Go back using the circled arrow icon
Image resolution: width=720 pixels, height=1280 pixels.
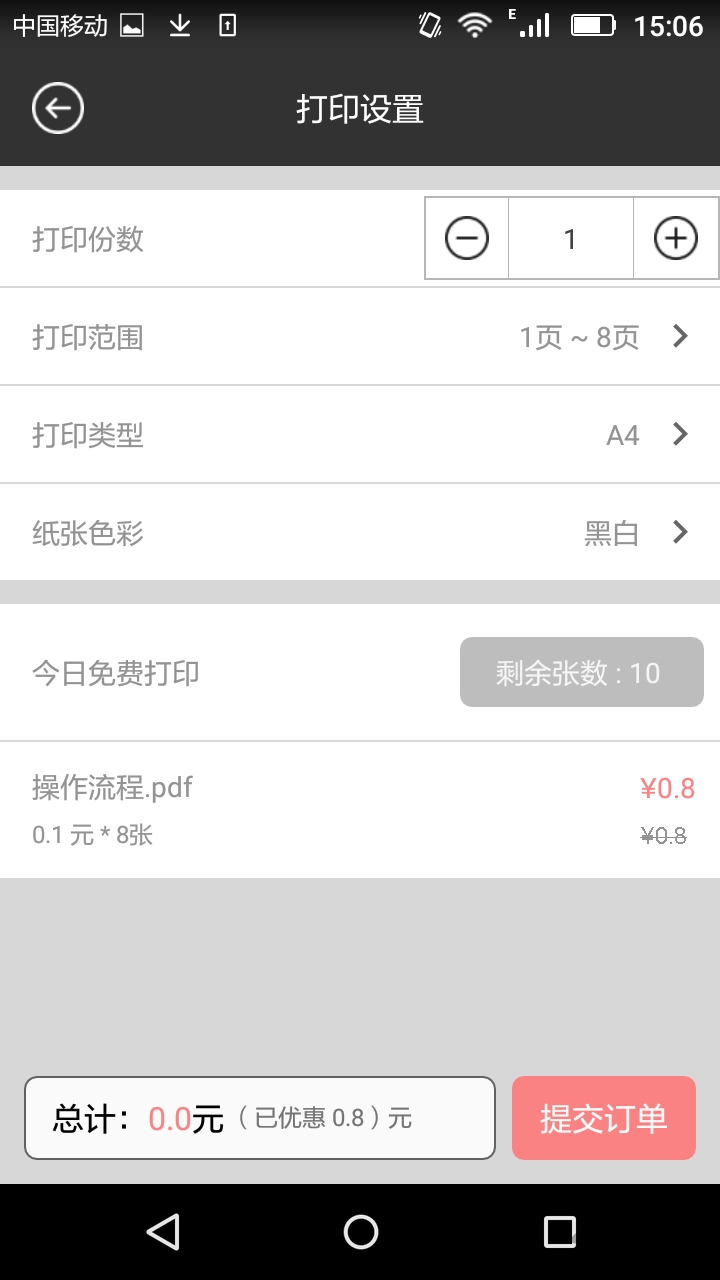click(58, 109)
